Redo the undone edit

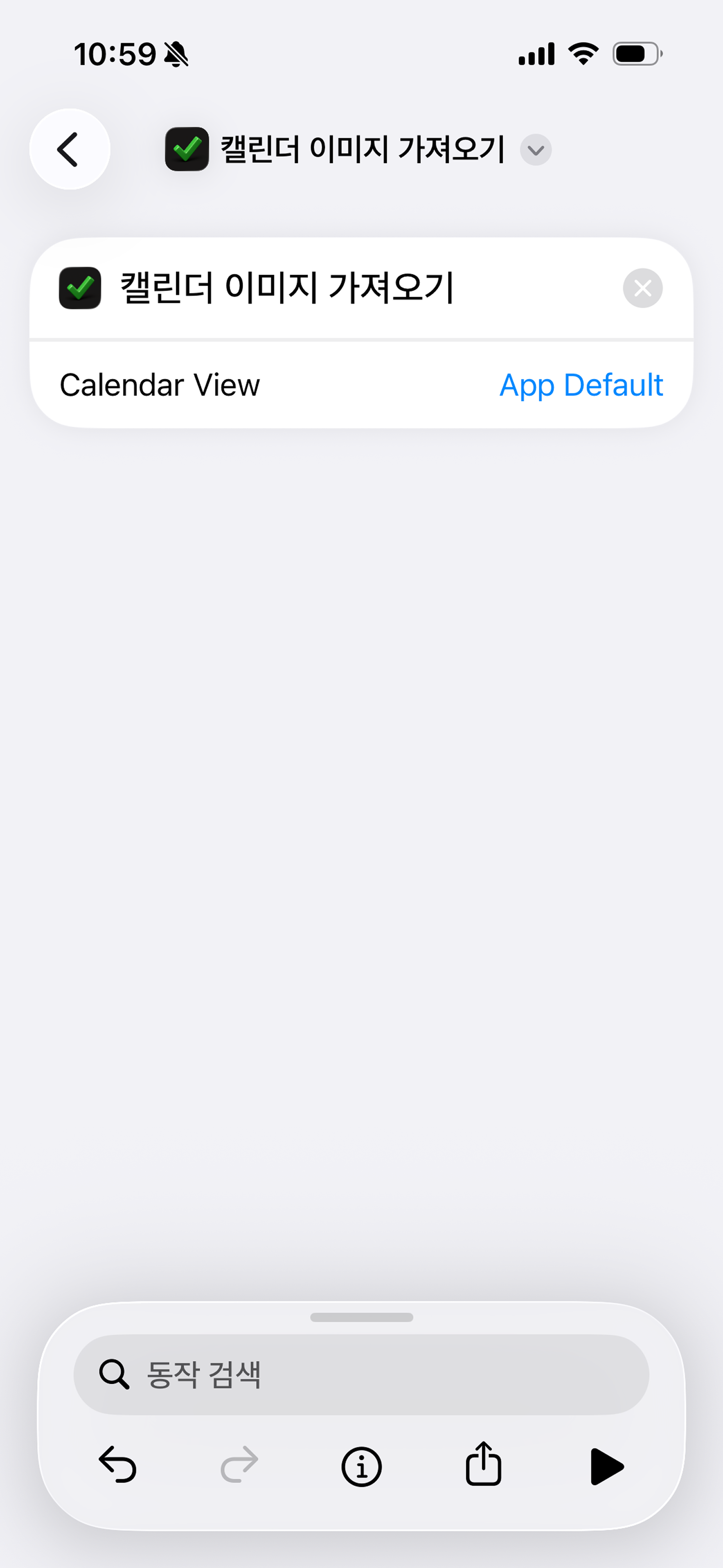(239, 1466)
